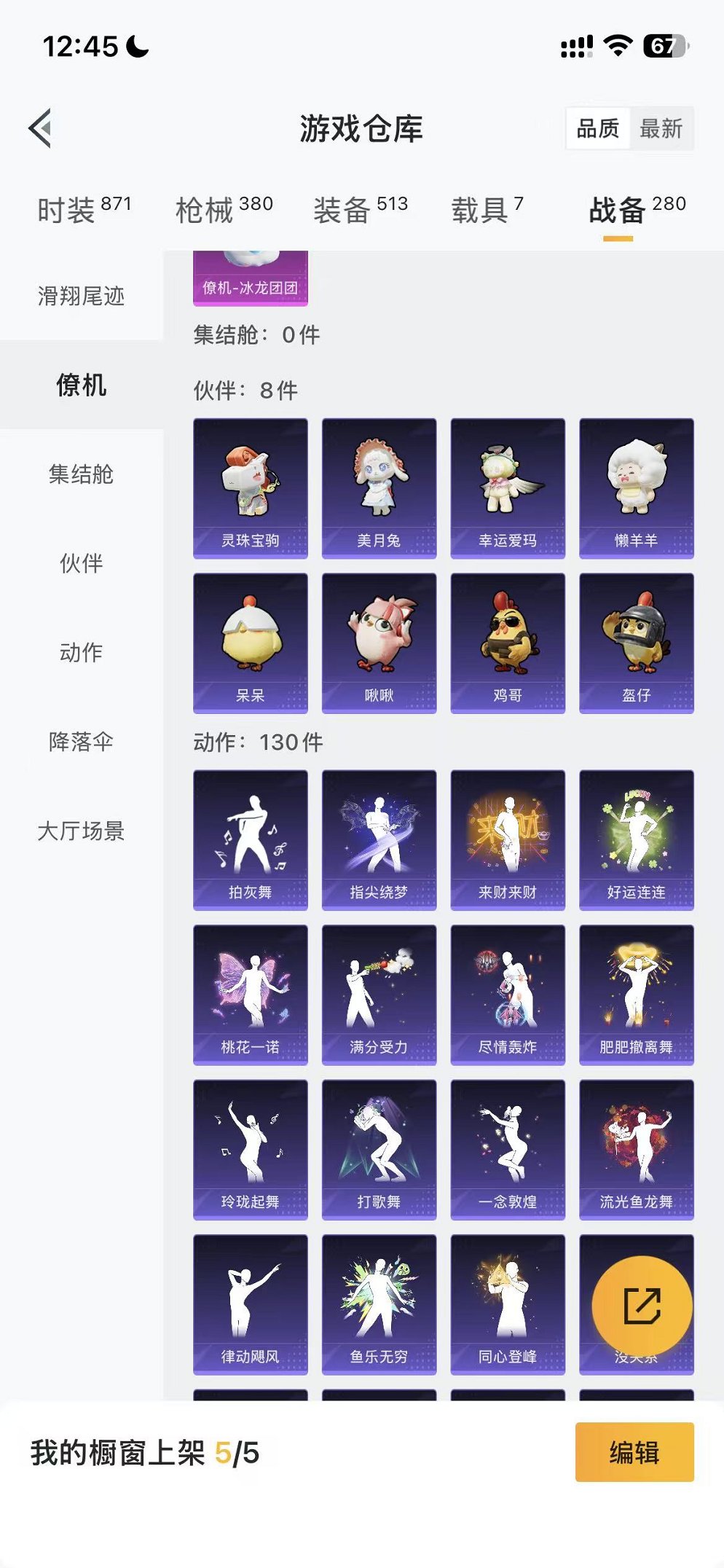Open 大厅场景 in the sidebar
Image resolution: width=724 pixels, height=1568 pixels.
coord(81,831)
